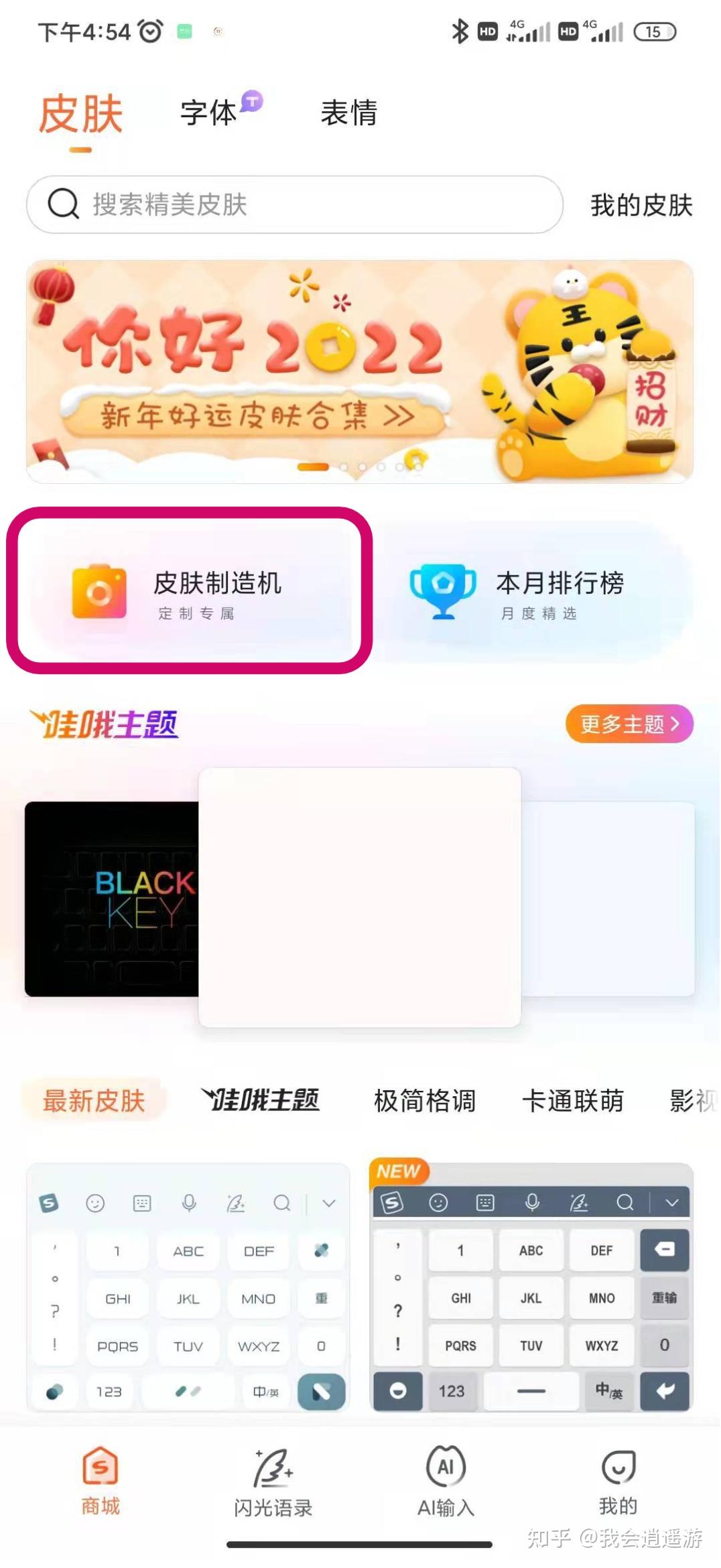Select the 最新皮肤 category
Image resolution: width=721 pixels, height=1568 pixels.
pyautogui.click(x=94, y=1100)
